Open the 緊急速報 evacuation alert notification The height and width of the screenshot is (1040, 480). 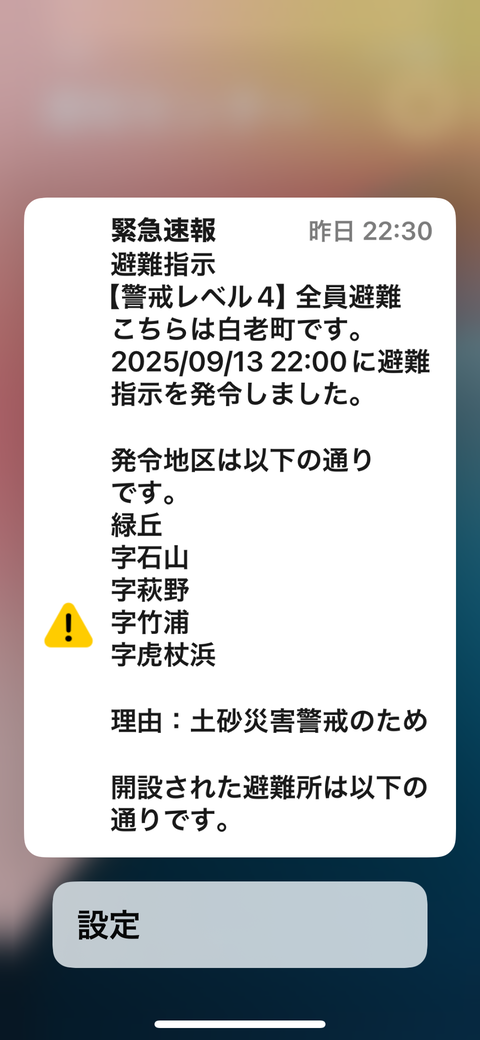[x=240, y=527]
